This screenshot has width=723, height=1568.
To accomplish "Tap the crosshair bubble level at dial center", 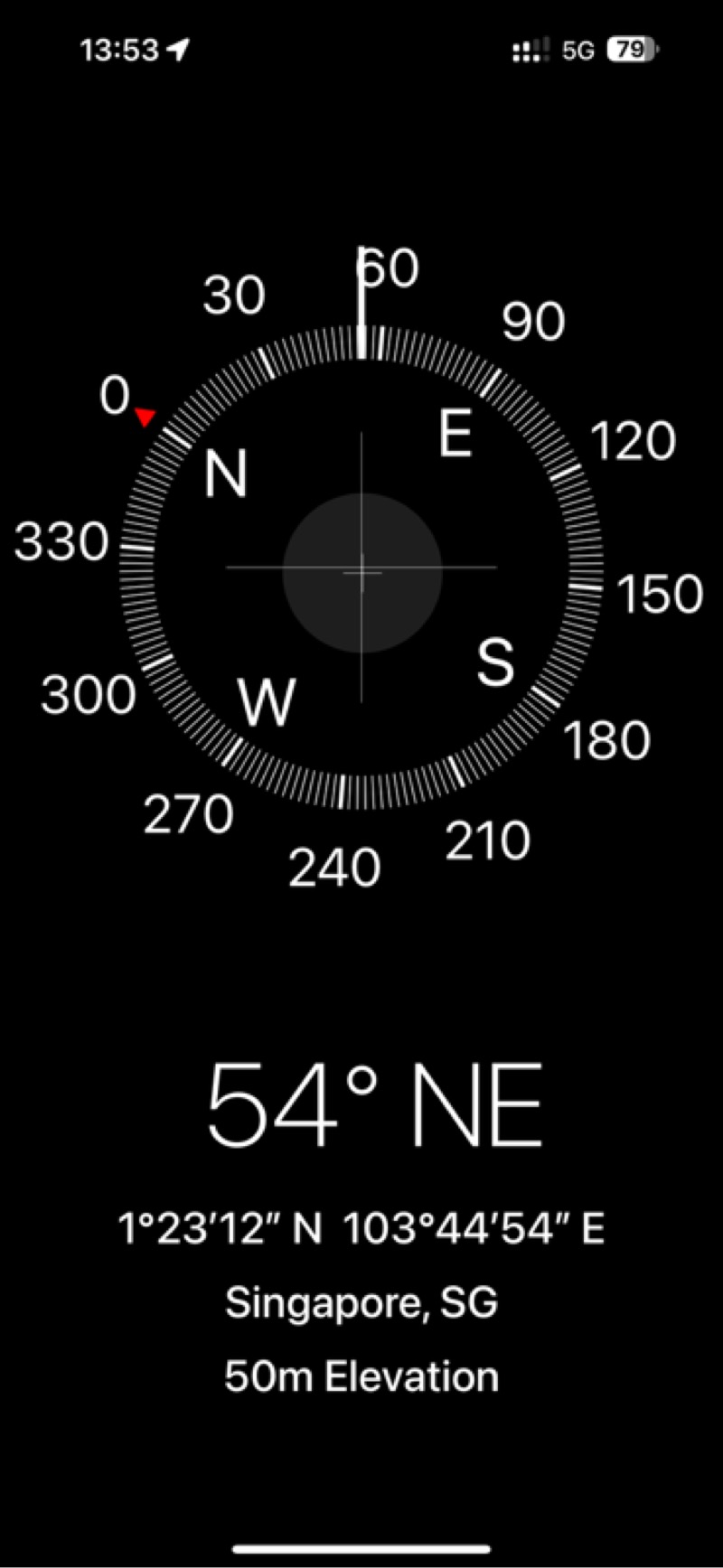I will [361, 569].
